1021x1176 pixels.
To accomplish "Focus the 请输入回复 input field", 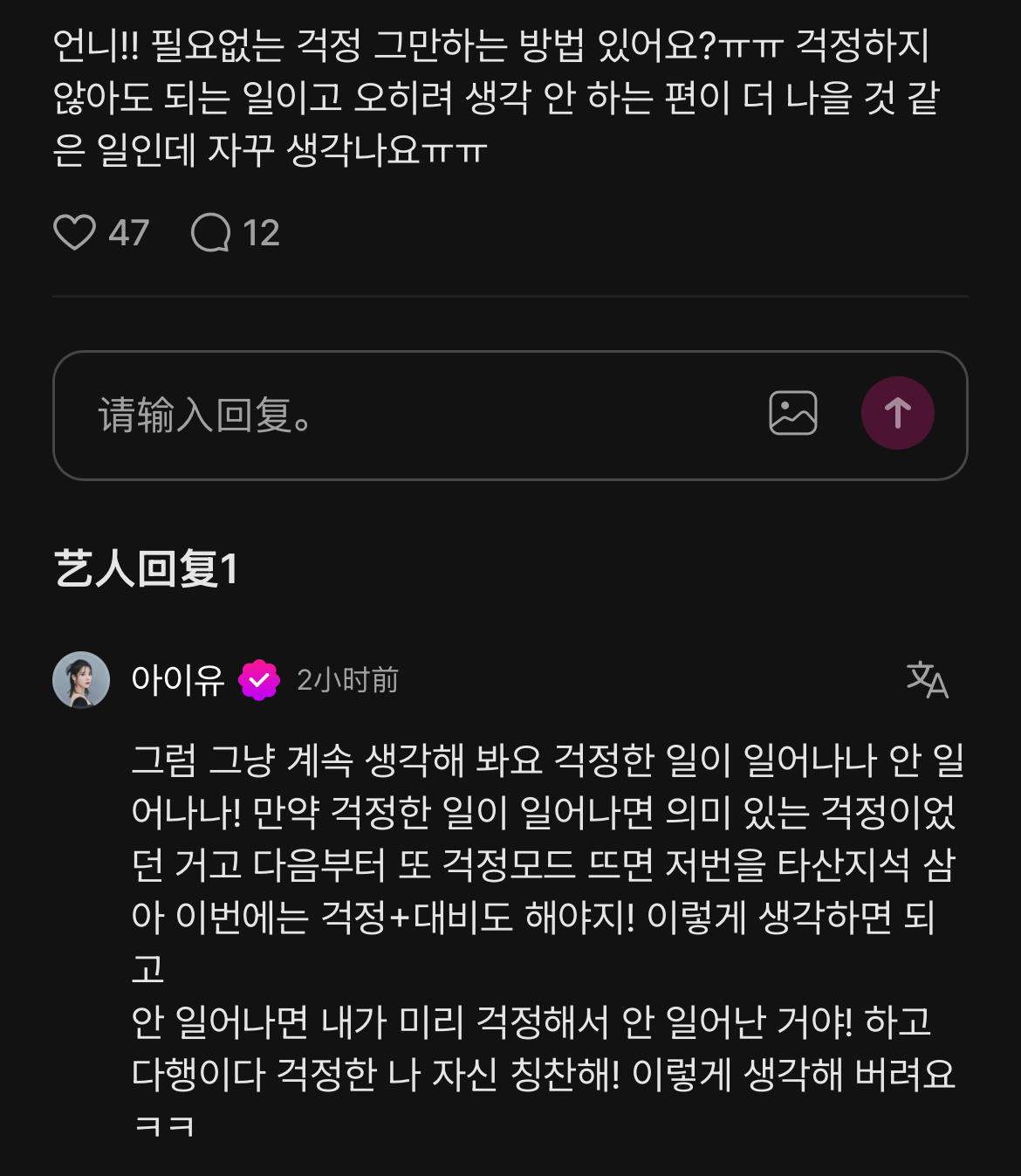I will click(x=349, y=416).
